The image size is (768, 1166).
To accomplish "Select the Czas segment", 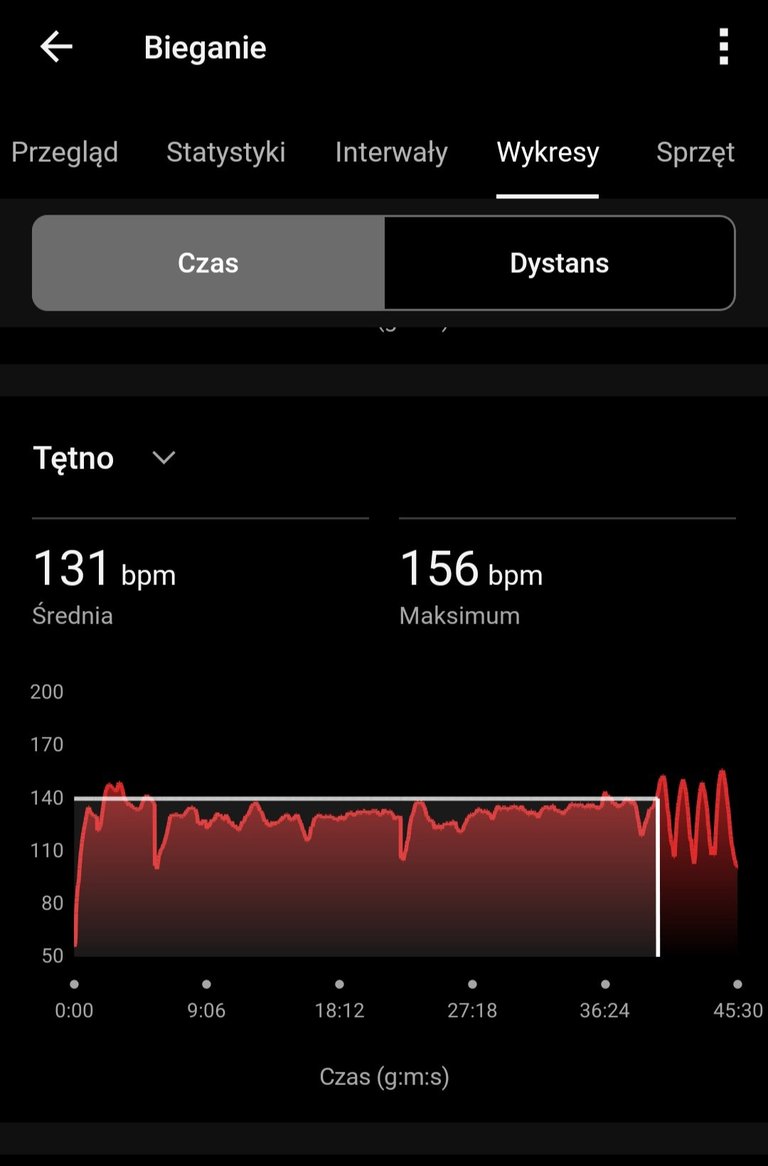I will click(208, 262).
